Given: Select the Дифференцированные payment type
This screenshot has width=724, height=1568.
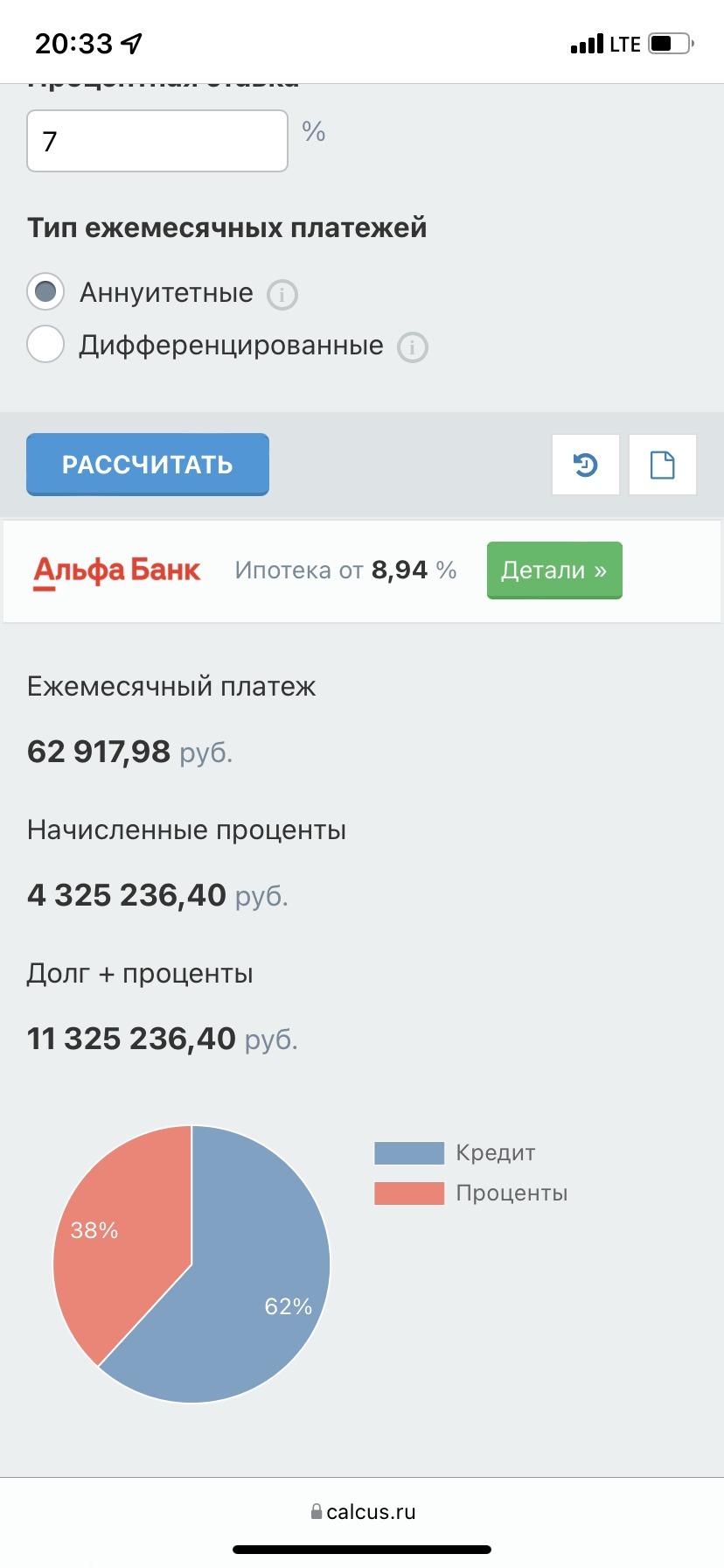Looking at the screenshot, I should coord(46,345).
